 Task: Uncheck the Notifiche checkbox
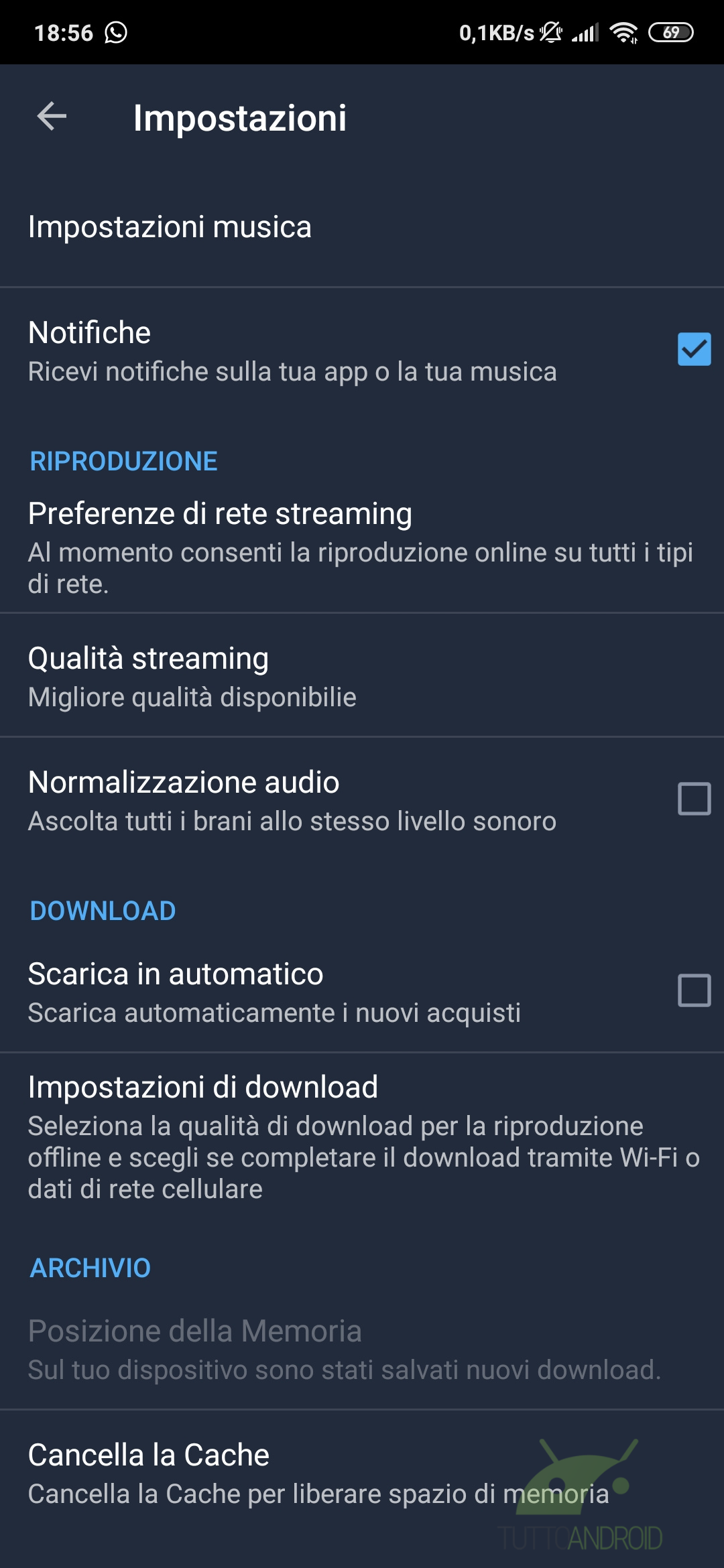[694, 349]
